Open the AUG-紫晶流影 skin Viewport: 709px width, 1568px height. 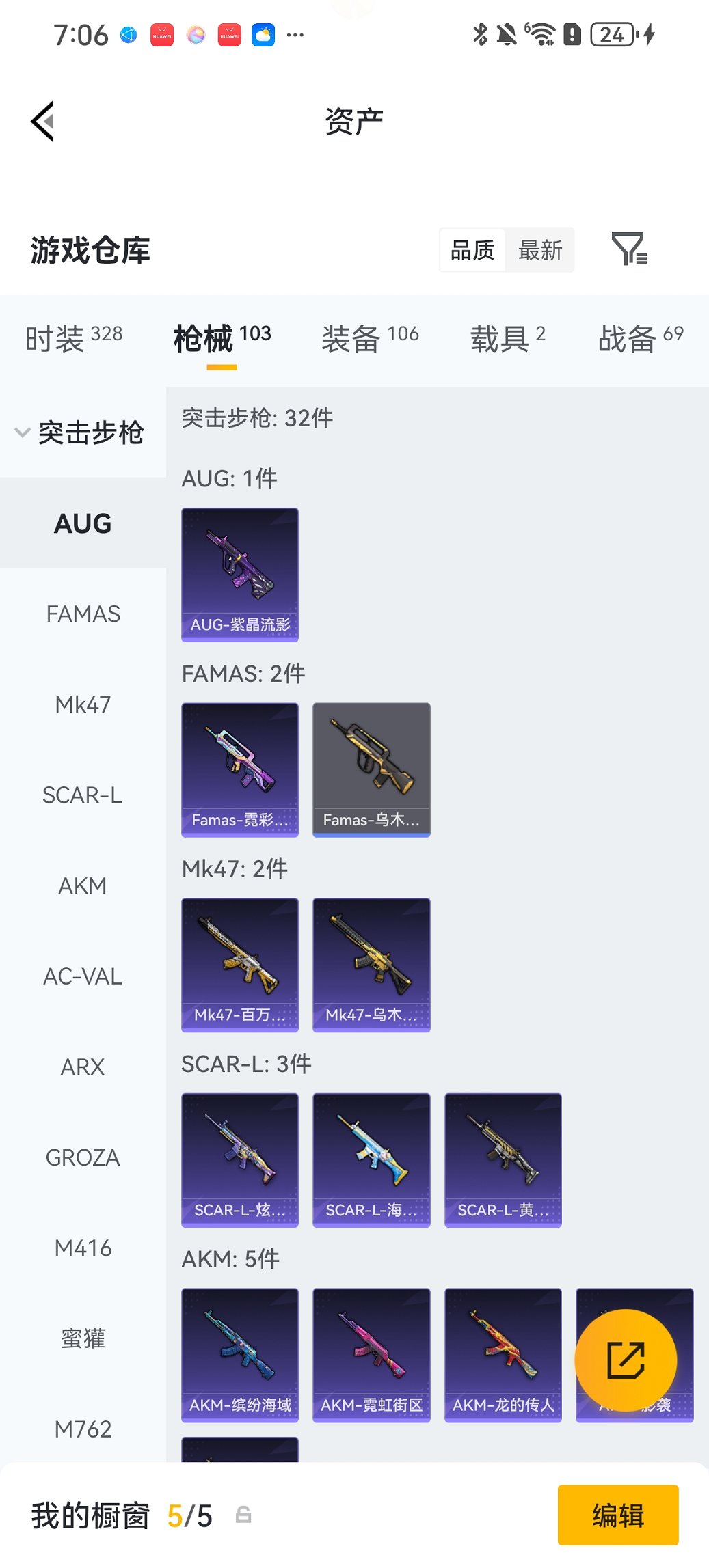(240, 574)
